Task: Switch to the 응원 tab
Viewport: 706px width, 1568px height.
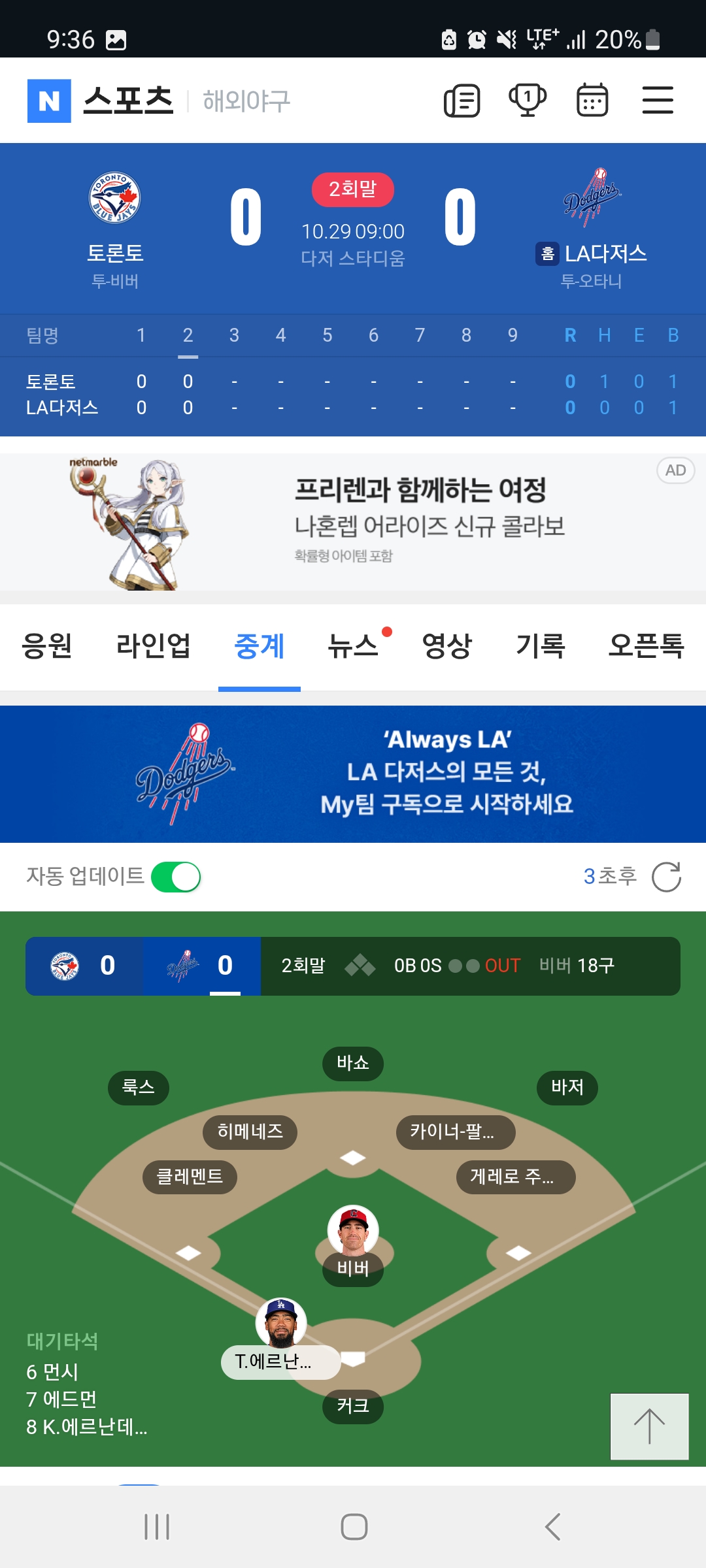Action: 46,646
